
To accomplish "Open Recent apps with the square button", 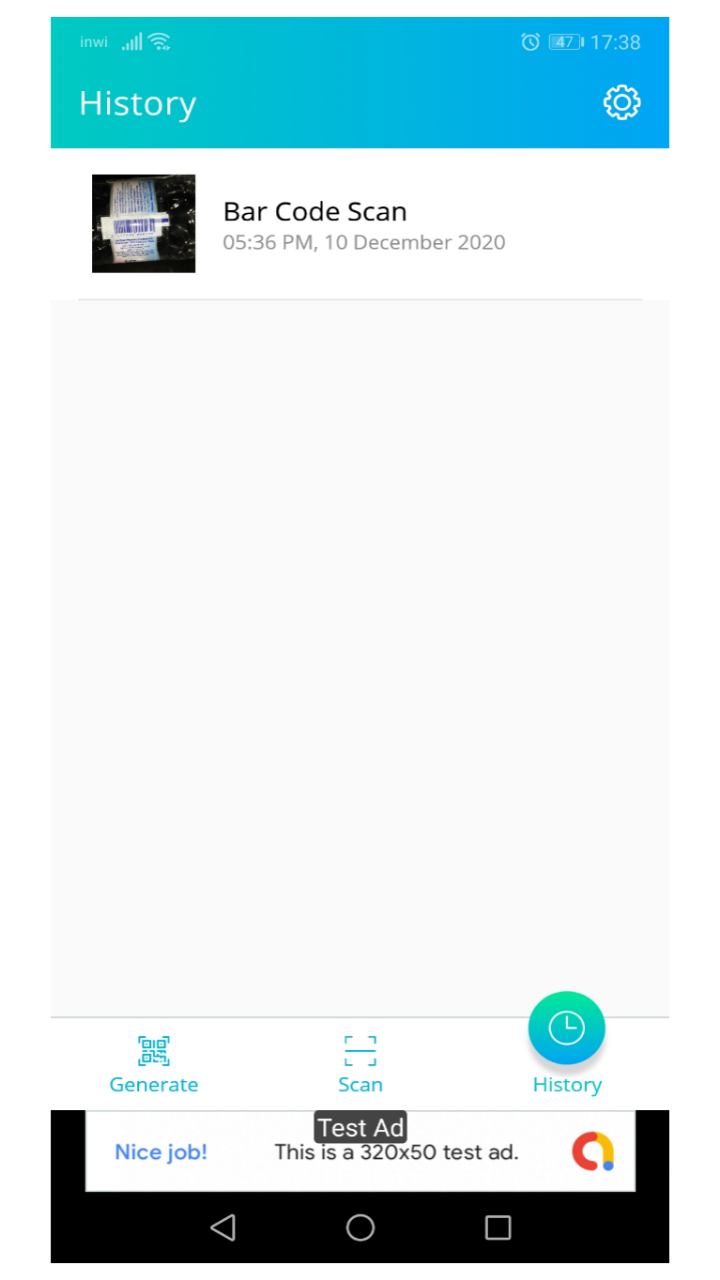I will (x=498, y=1228).
